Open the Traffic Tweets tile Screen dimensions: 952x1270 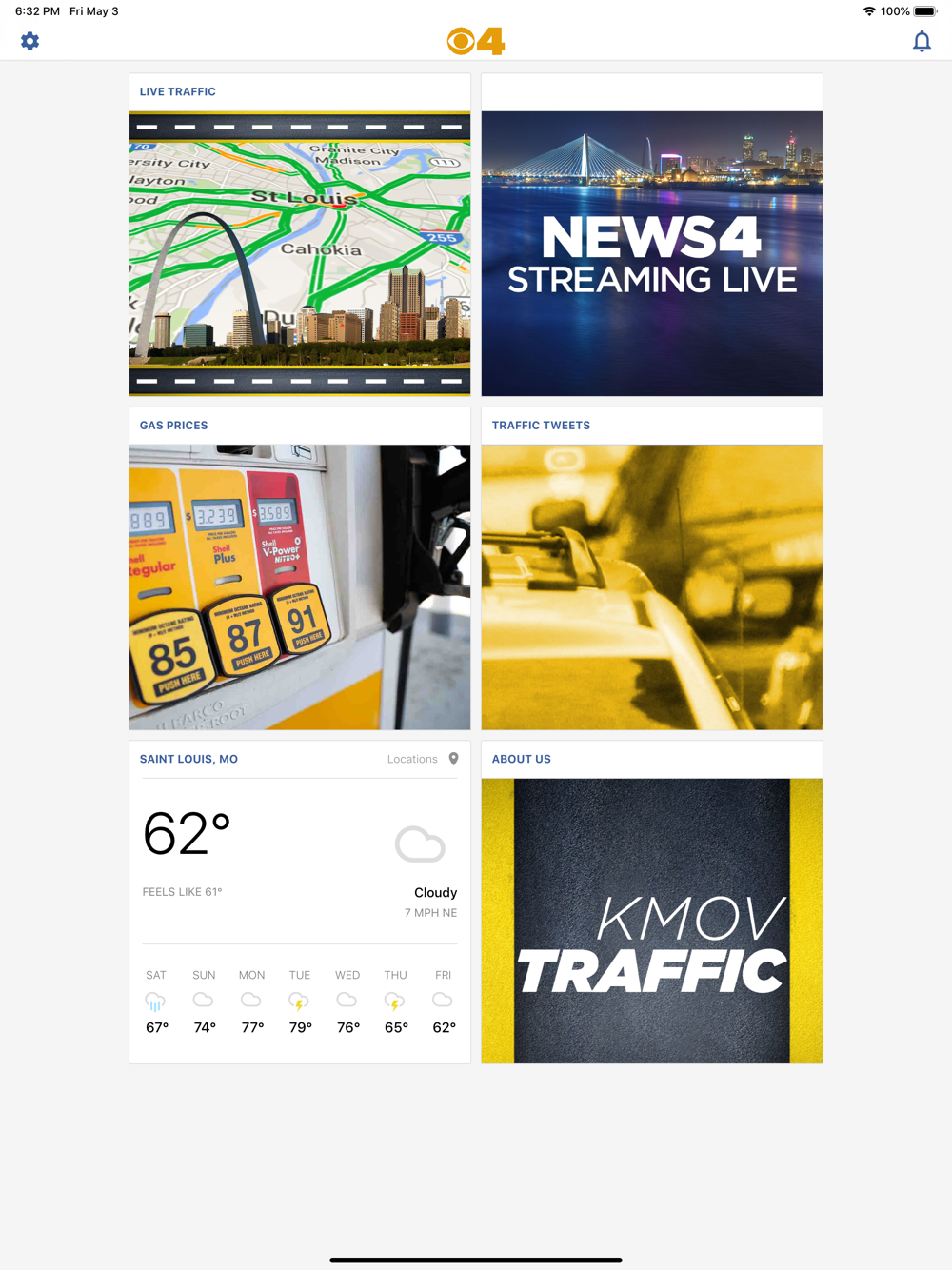point(652,586)
